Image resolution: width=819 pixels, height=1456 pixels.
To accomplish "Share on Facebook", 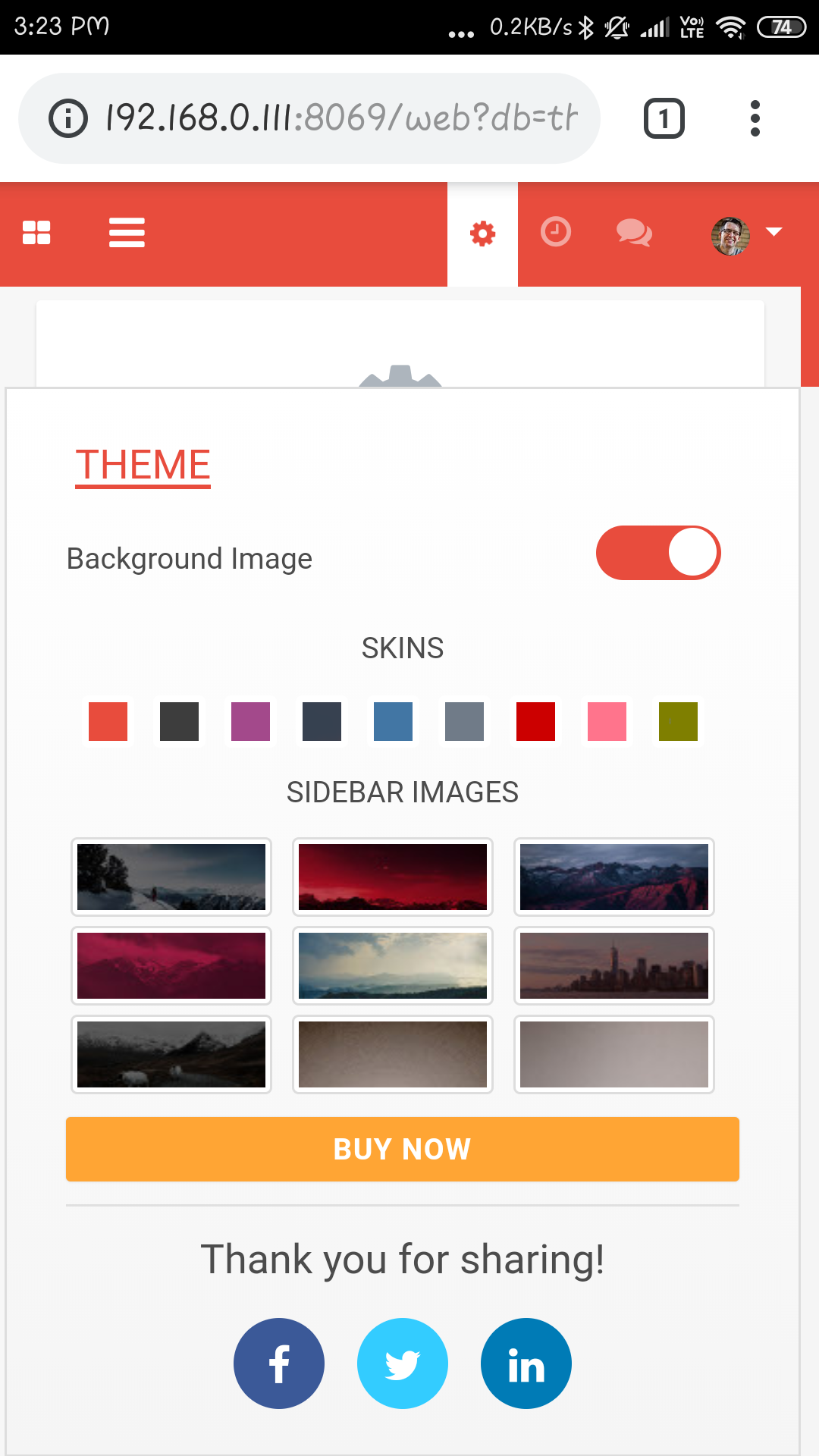I will click(279, 1363).
